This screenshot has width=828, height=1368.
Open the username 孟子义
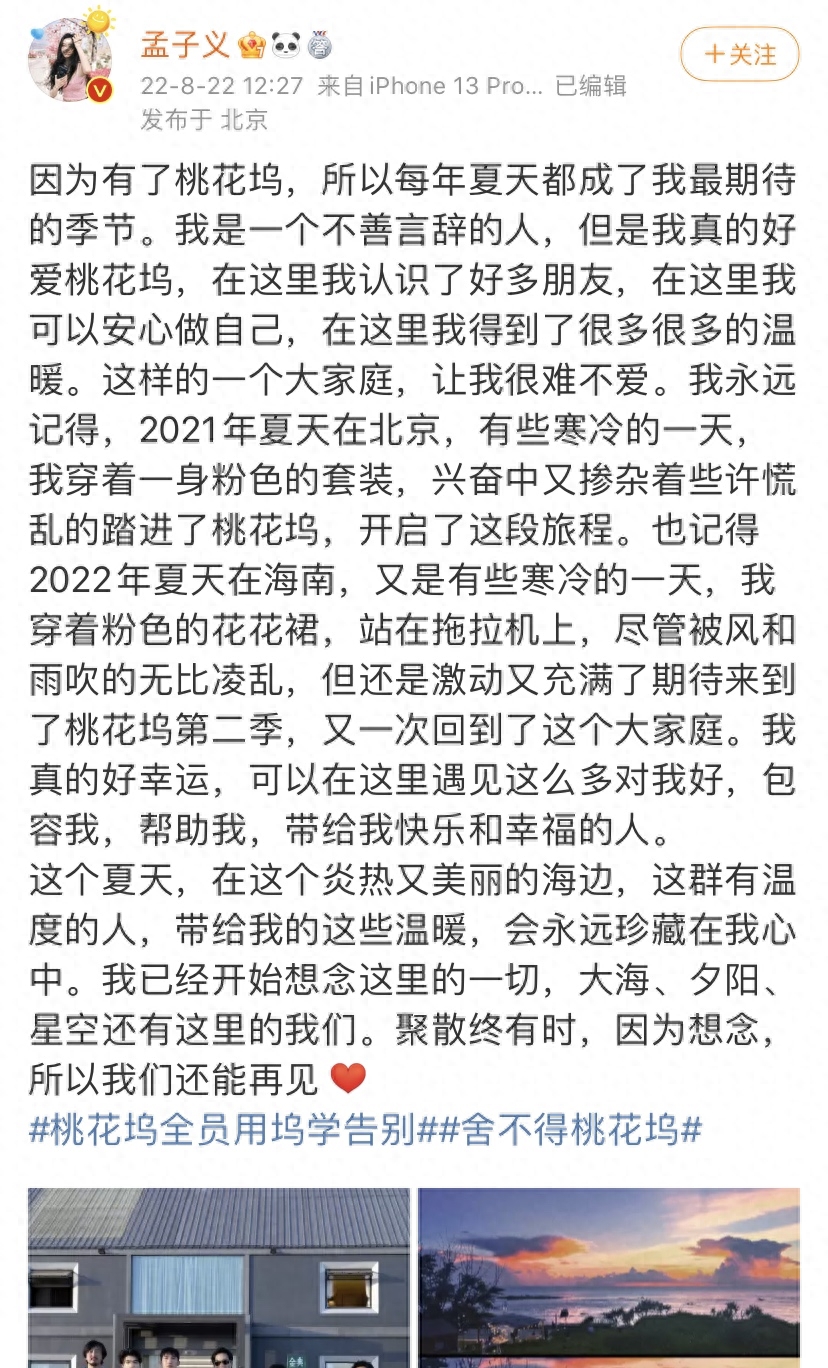(185, 45)
